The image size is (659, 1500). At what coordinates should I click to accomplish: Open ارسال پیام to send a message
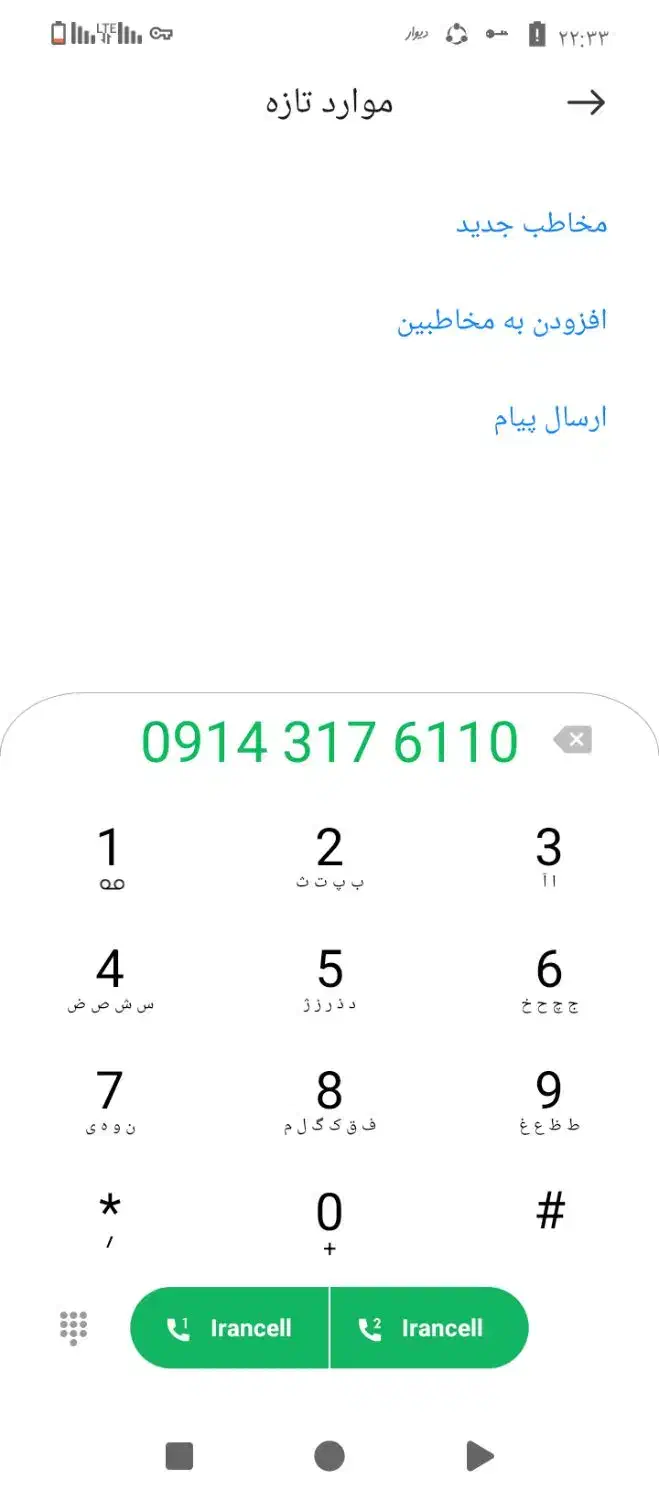pyautogui.click(x=551, y=419)
